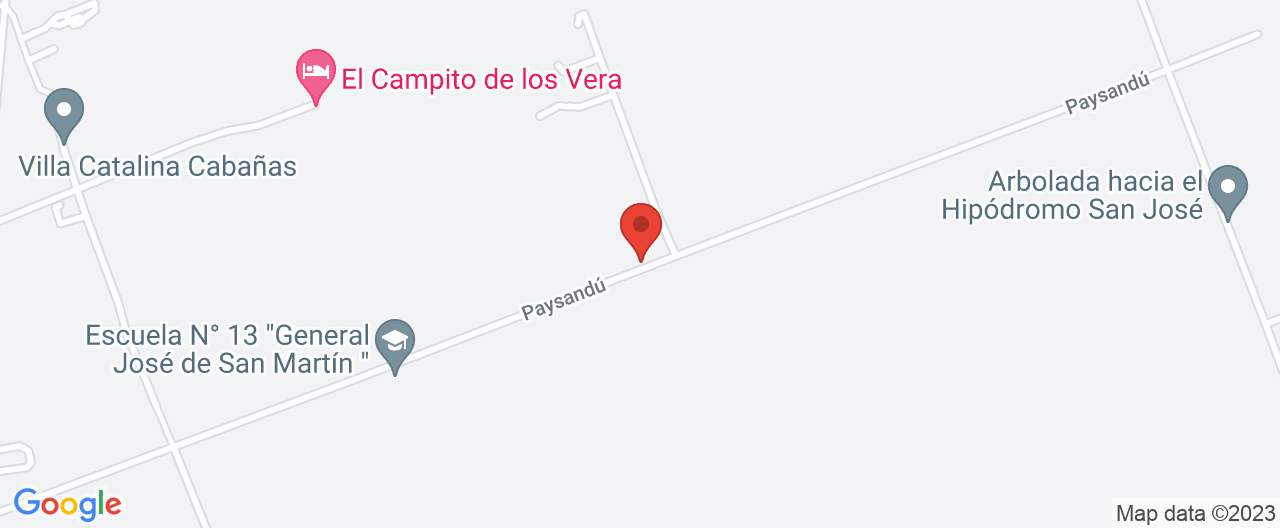Open Escuela N° 13 General José de San Martín marker
Screen dimensions: 1280x528
click(395, 342)
